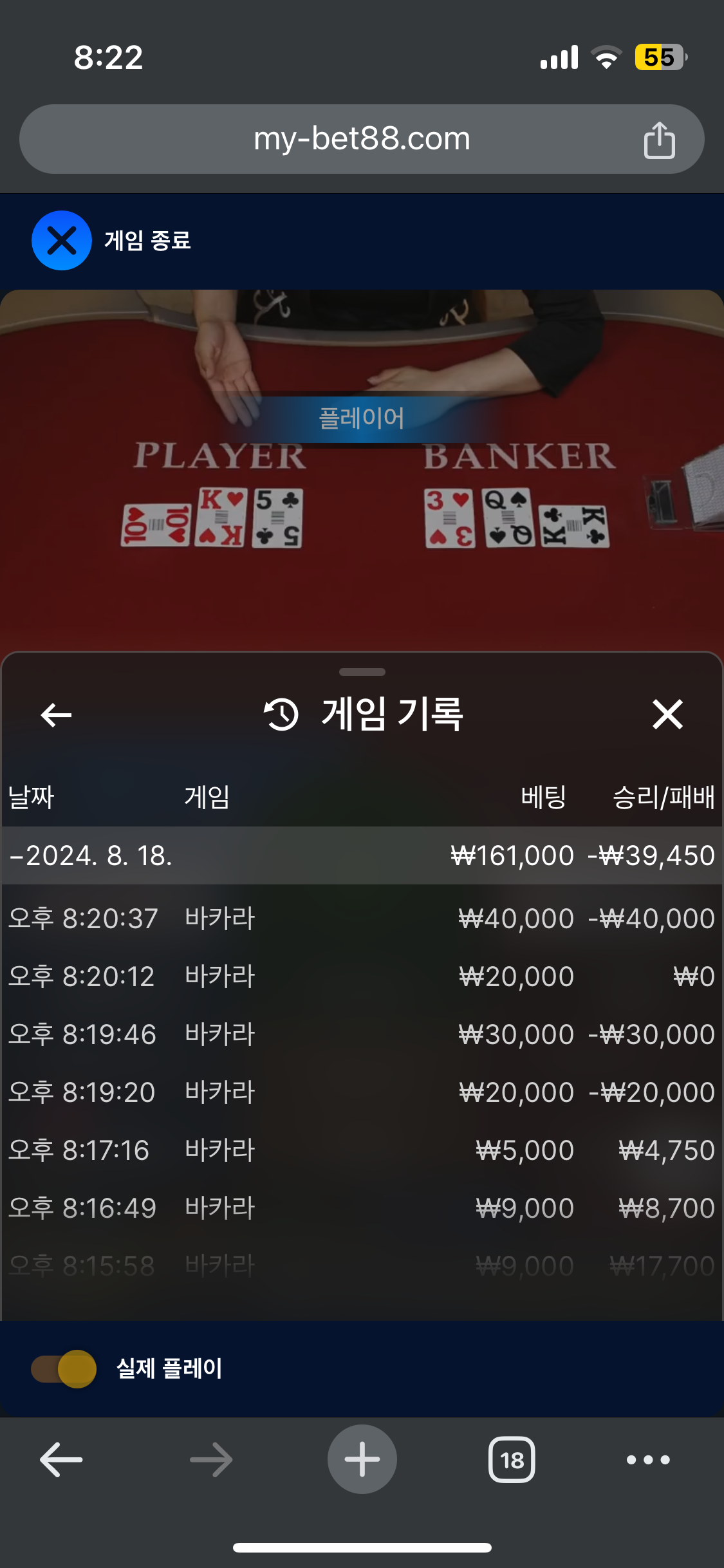Open the 오후 8:20:12 바카라 record
Screen dimensions: 724x1568
tap(362, 976)
